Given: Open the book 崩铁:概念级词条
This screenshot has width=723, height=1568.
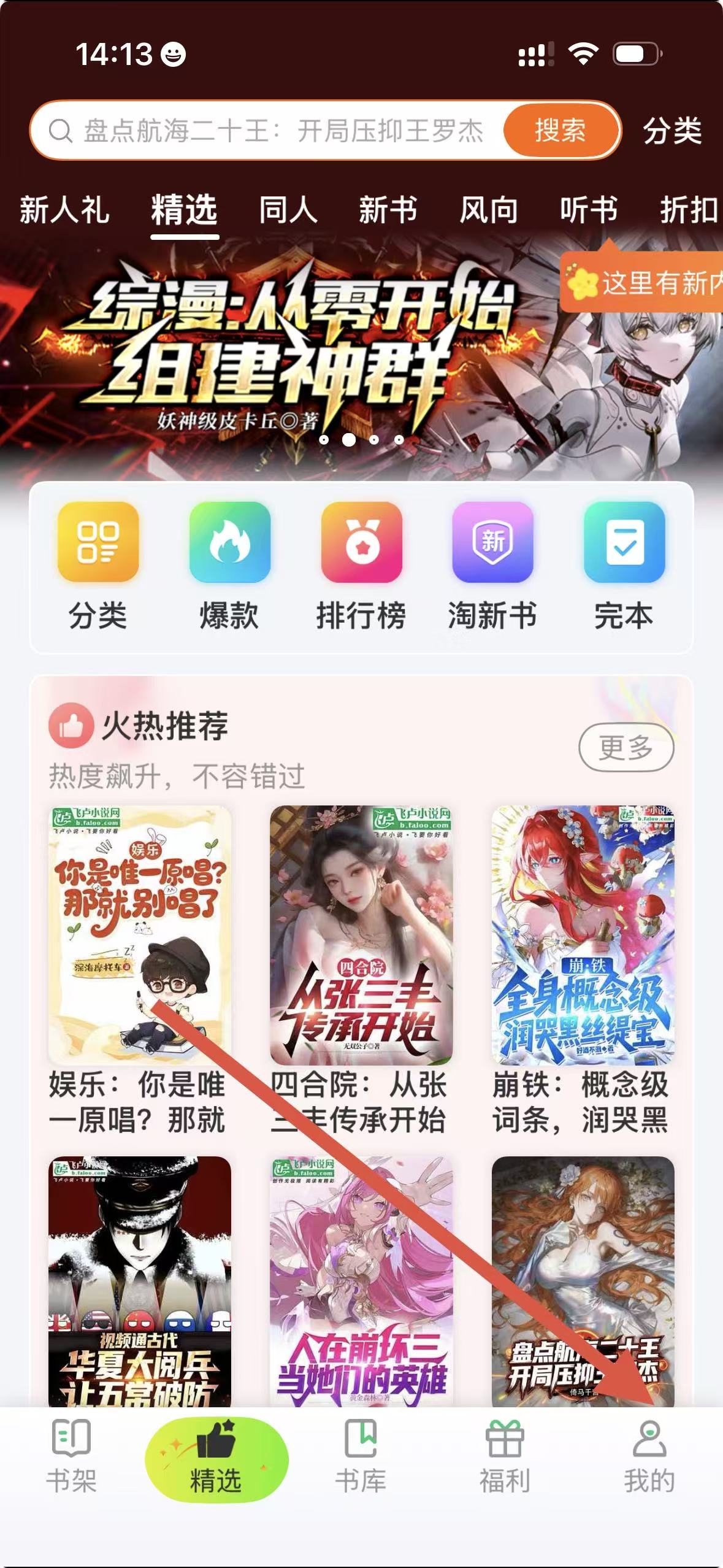Looking at the screenshot, I should coord(583,936).
